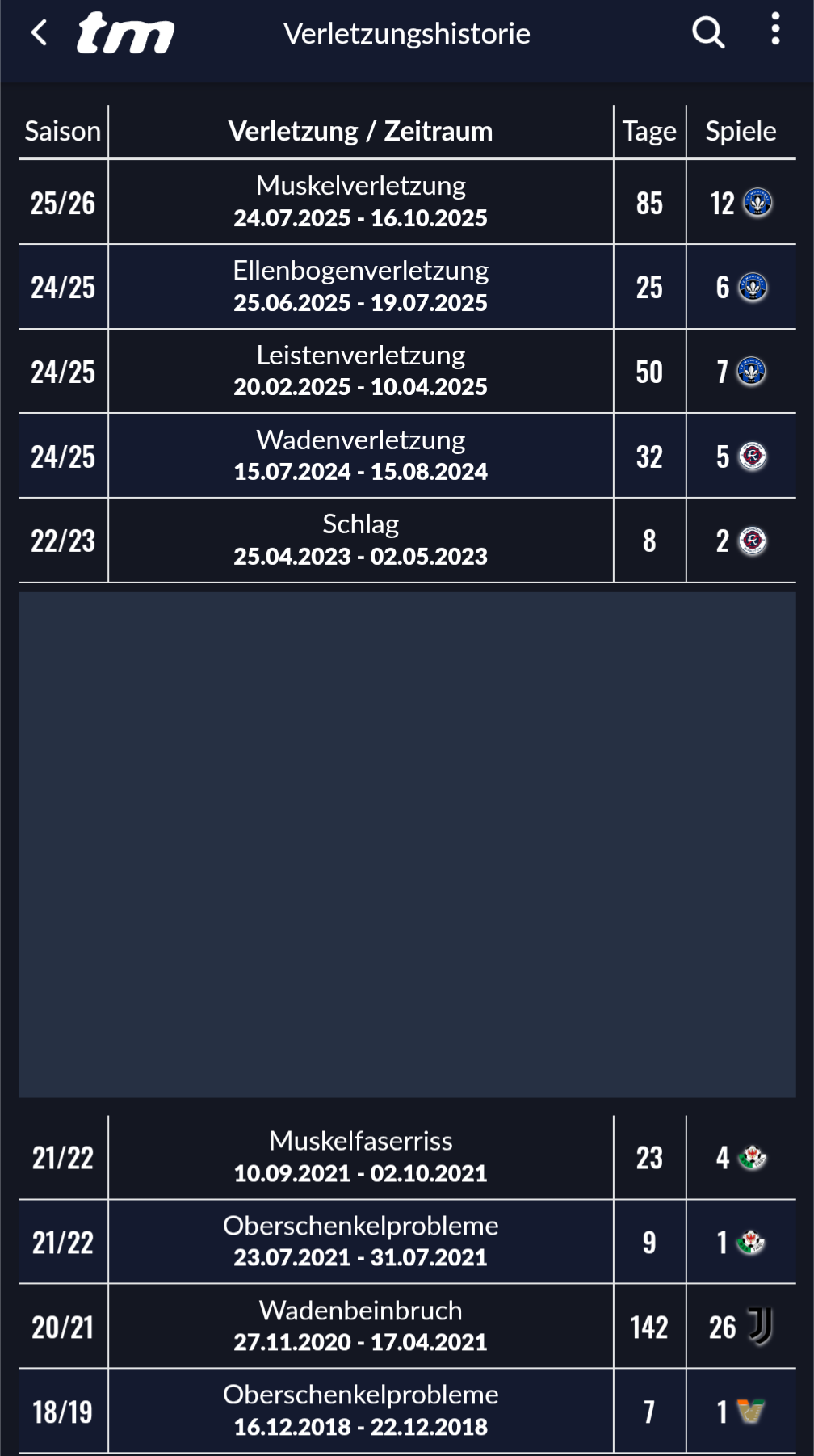Open the Transfermarkt home logo
The width and height of the screenshot is (814, 1456).
(x=126, y=33)
